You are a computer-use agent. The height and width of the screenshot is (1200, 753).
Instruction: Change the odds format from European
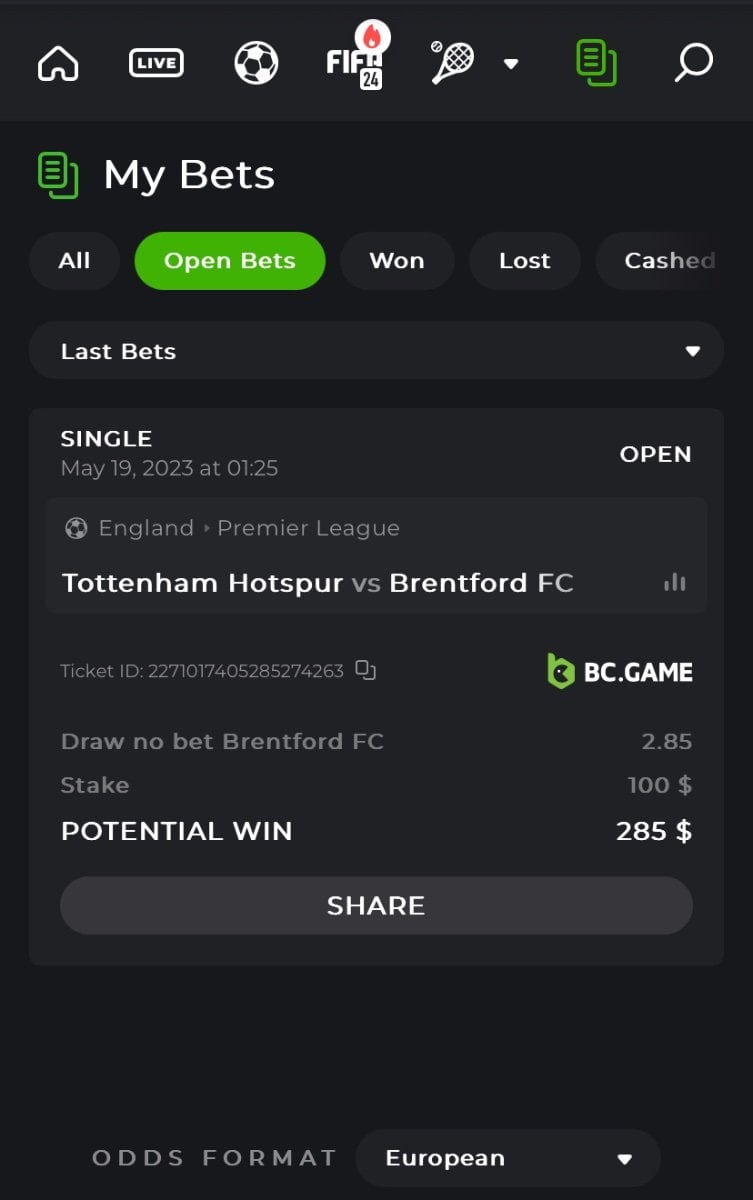pos(508,1159)
